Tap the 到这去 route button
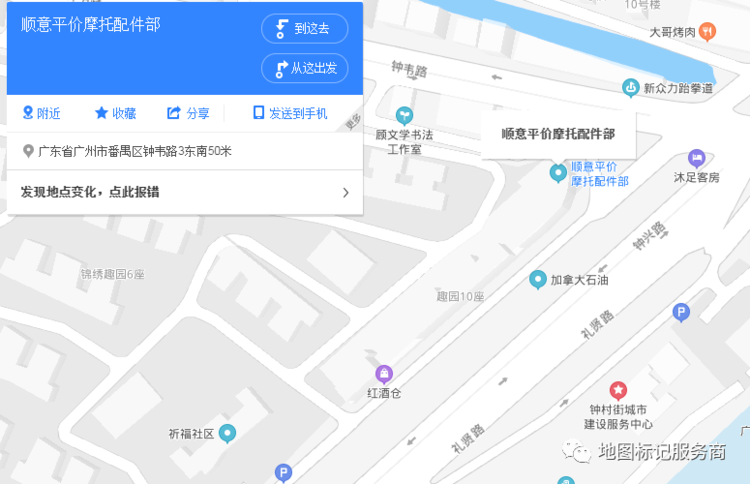The width and height of the screenshot is (750, 484). tap(304, 29)
